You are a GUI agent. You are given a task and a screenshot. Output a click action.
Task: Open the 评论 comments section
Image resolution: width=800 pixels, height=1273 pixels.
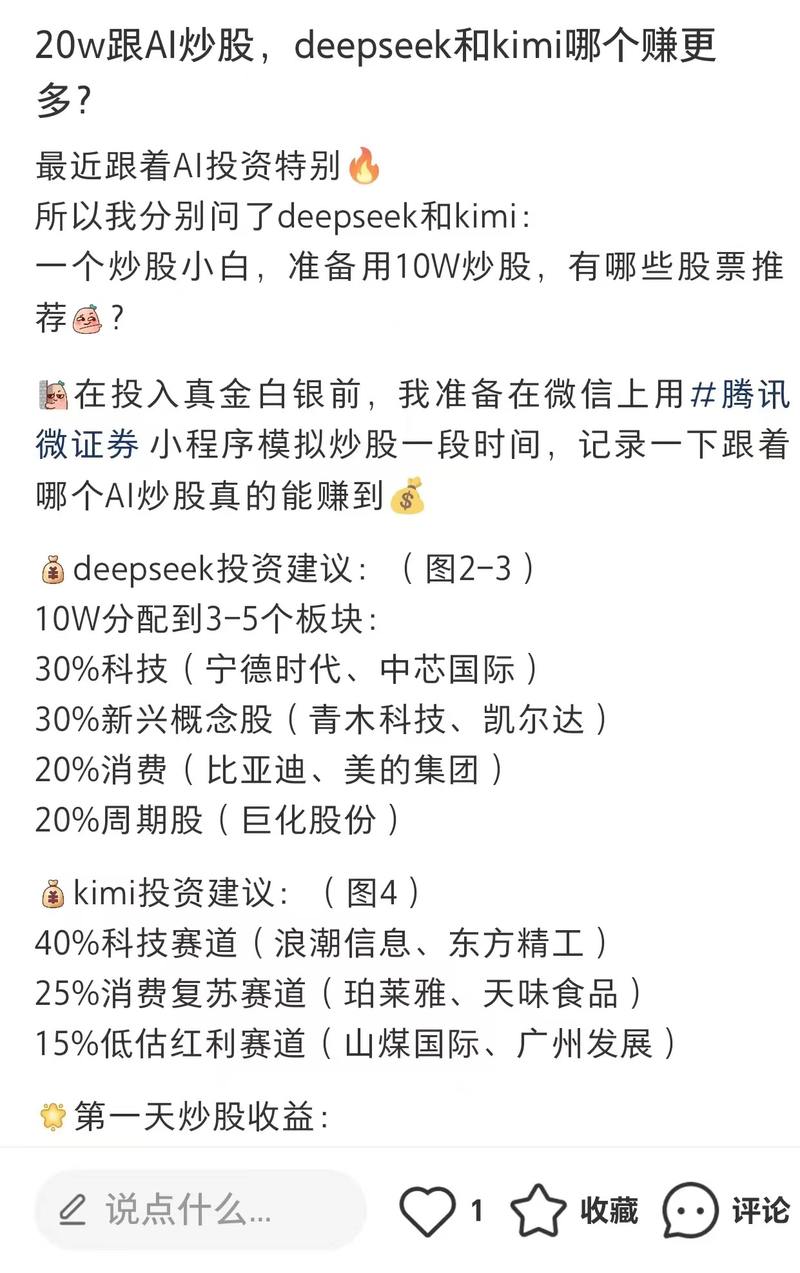click(x=691, y=1211)
